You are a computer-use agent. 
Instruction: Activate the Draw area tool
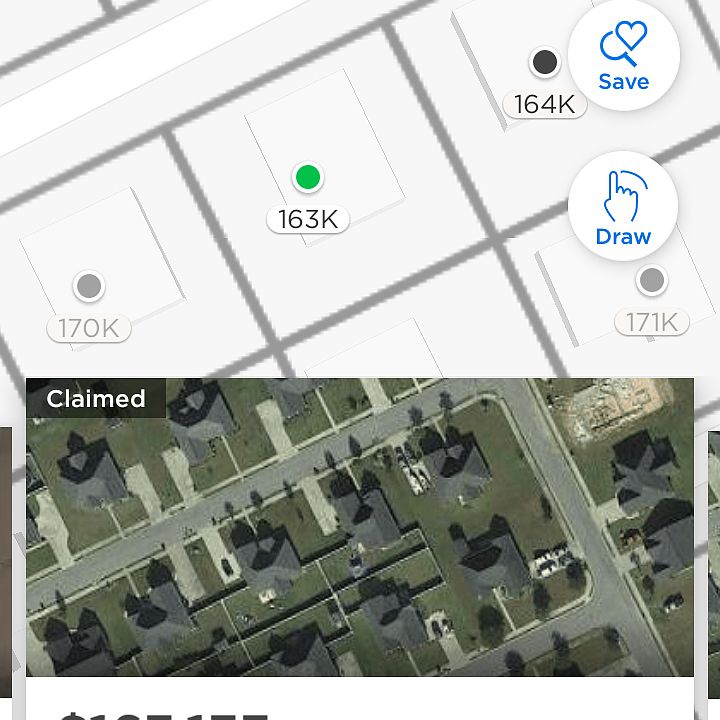tap(623, 208)
